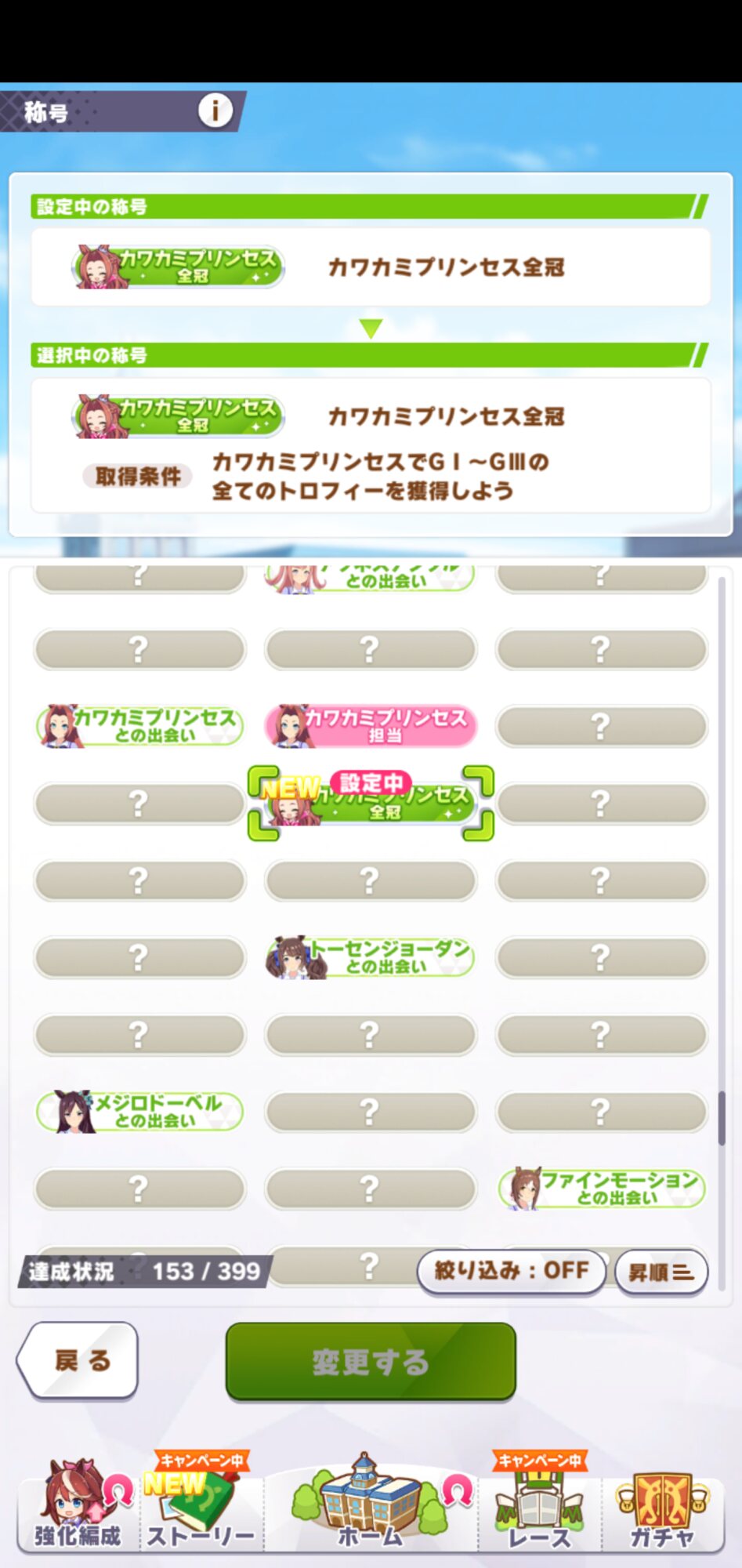Go back with the 戻る button
The height and width of the screenshot is (1568, 742).
pyautogui.click(x=78, y=1360)
